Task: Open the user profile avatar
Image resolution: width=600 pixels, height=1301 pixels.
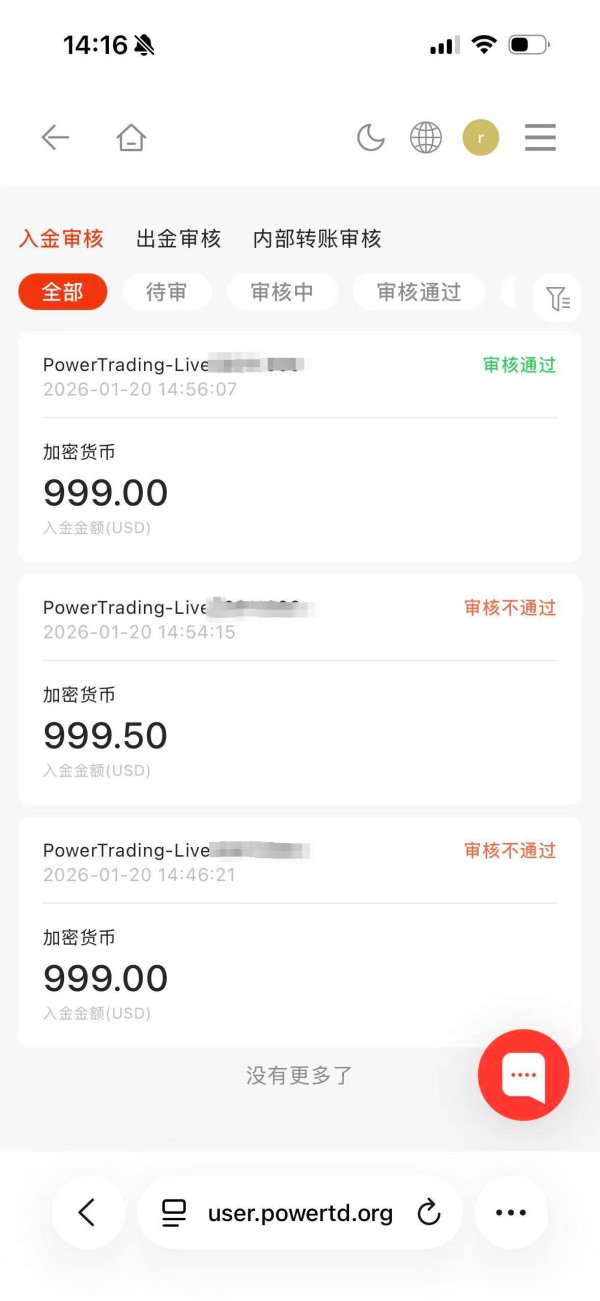Action: [x=481, y=138]
